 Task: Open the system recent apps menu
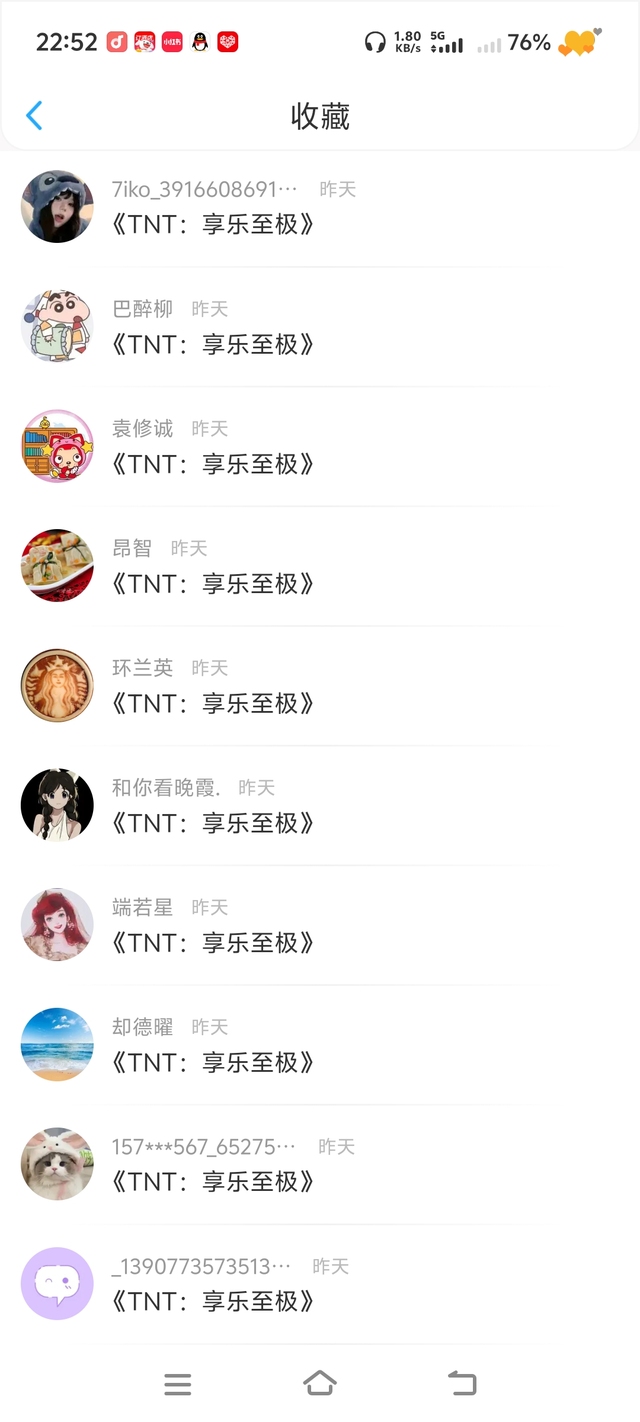click(178, 1384)
